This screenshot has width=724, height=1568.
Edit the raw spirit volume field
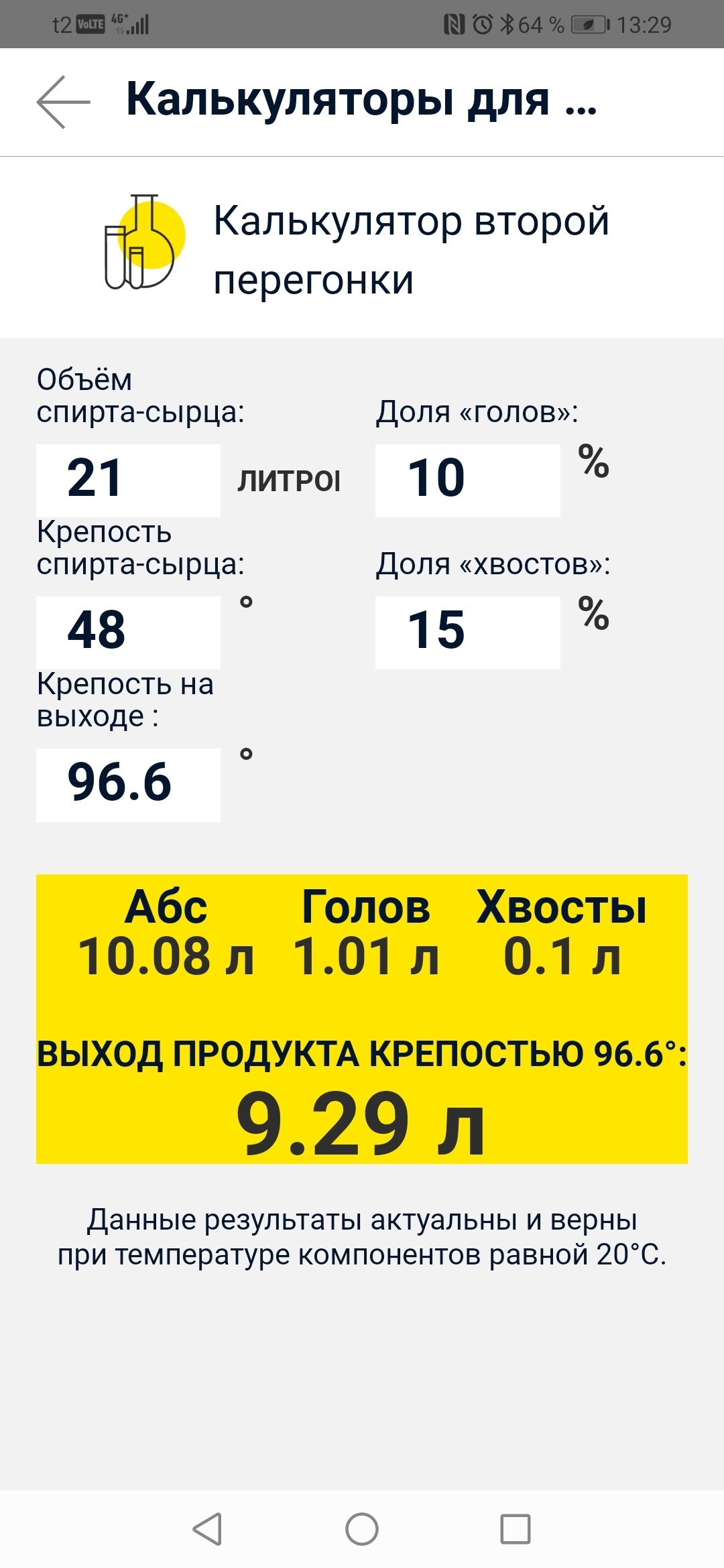pos(128,480)
